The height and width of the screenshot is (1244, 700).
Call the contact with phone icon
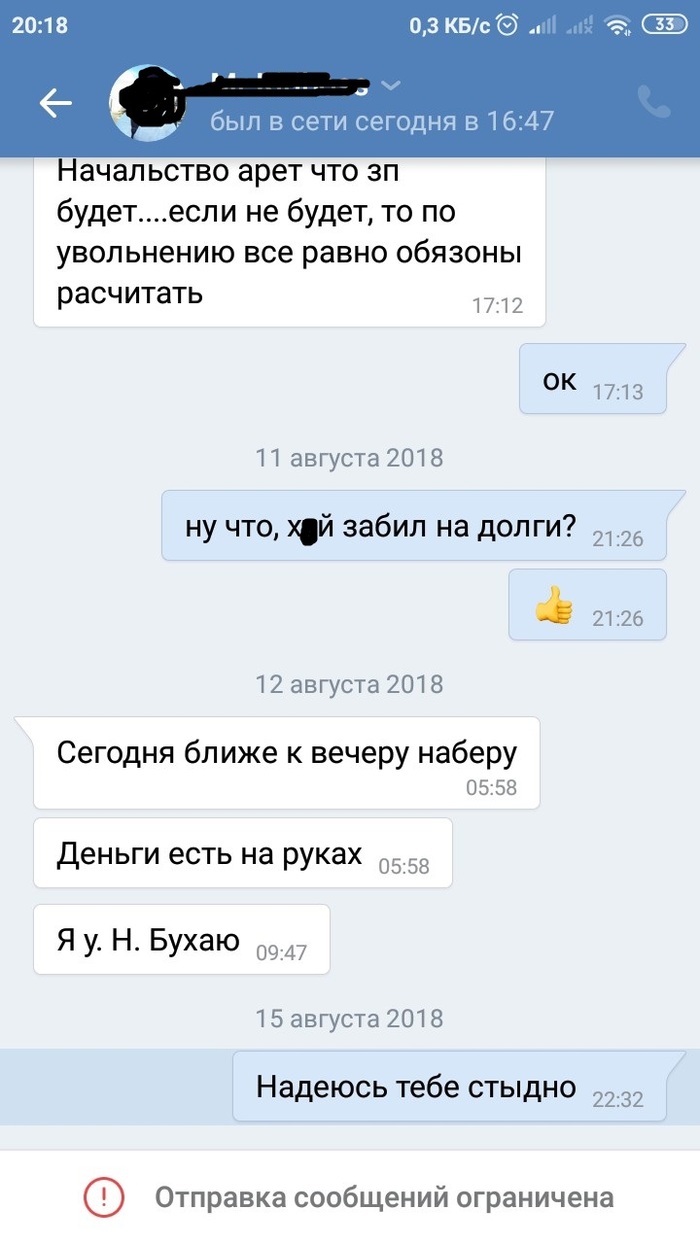pos(653,102)
